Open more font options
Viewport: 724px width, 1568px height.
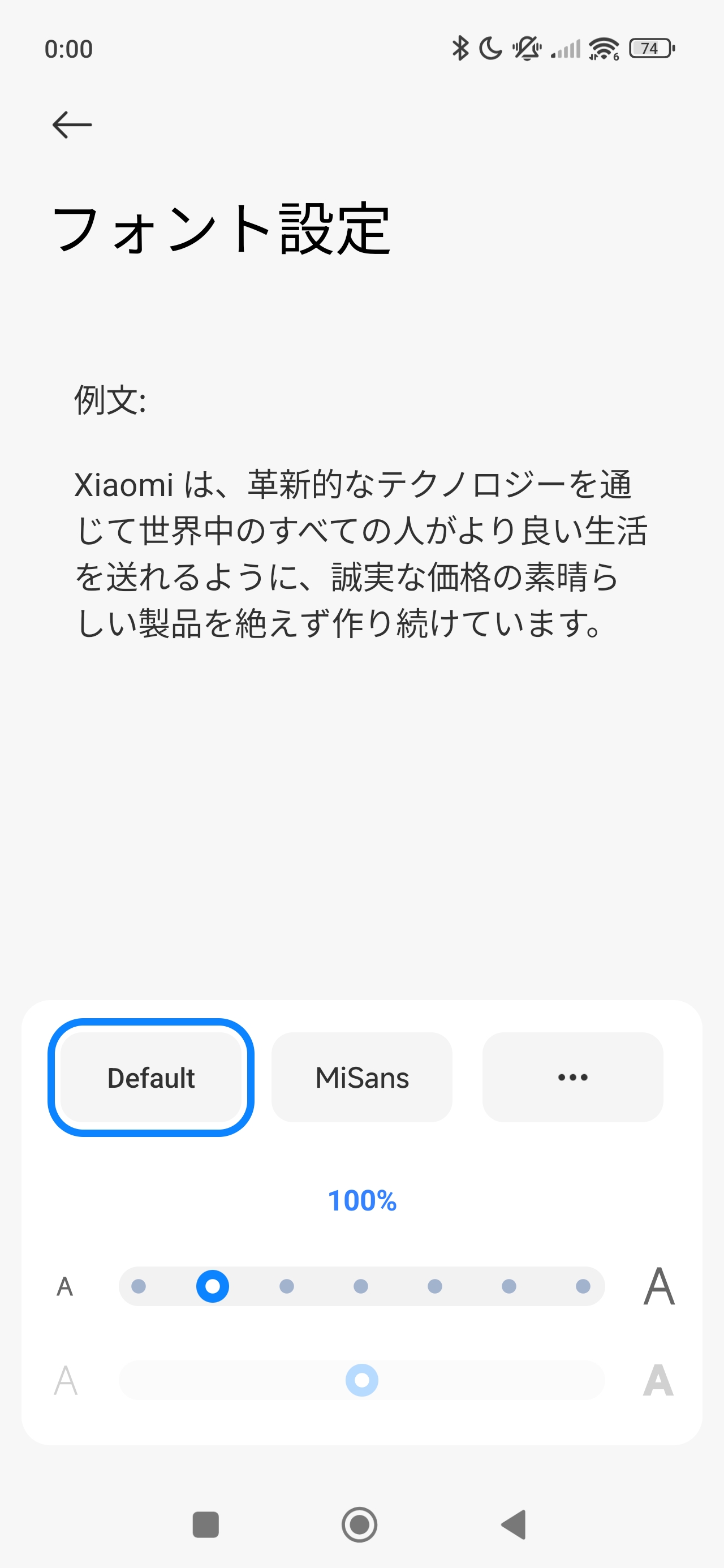point(572,1078)
